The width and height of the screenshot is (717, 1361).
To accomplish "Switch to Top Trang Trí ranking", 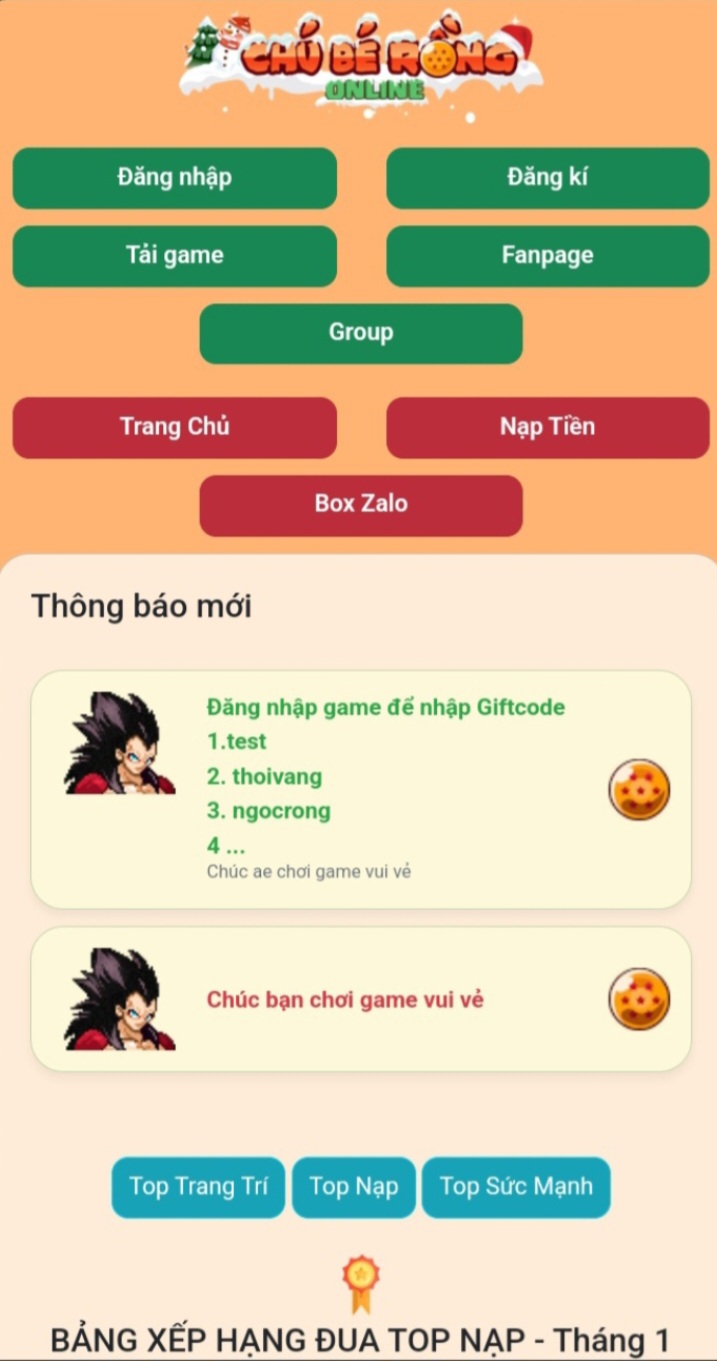I will (x=198, y=1187).
